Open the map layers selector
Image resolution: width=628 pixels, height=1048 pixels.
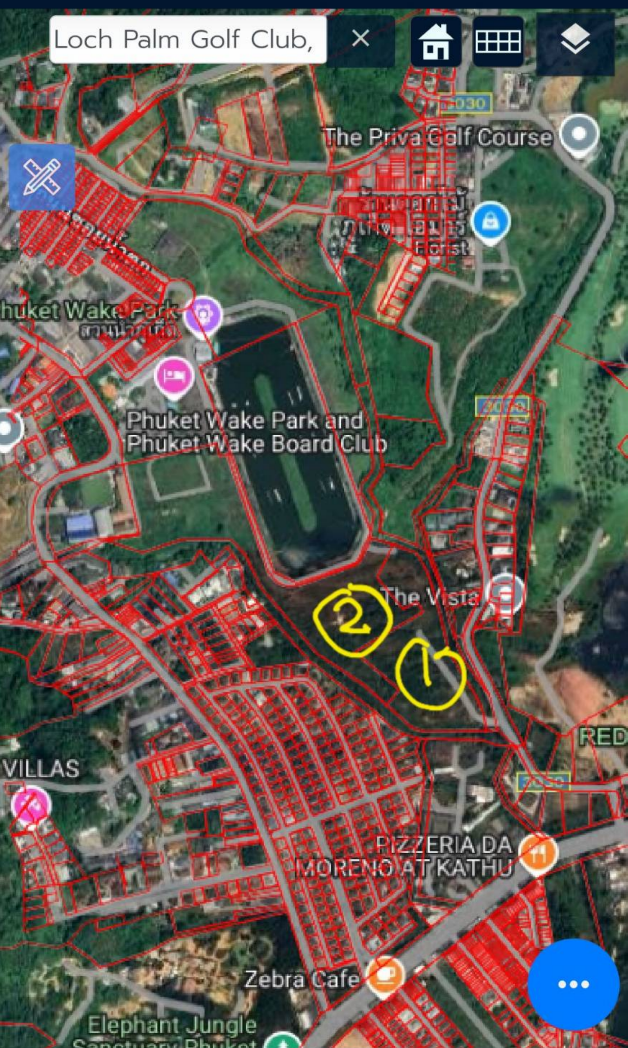(575, 42)
